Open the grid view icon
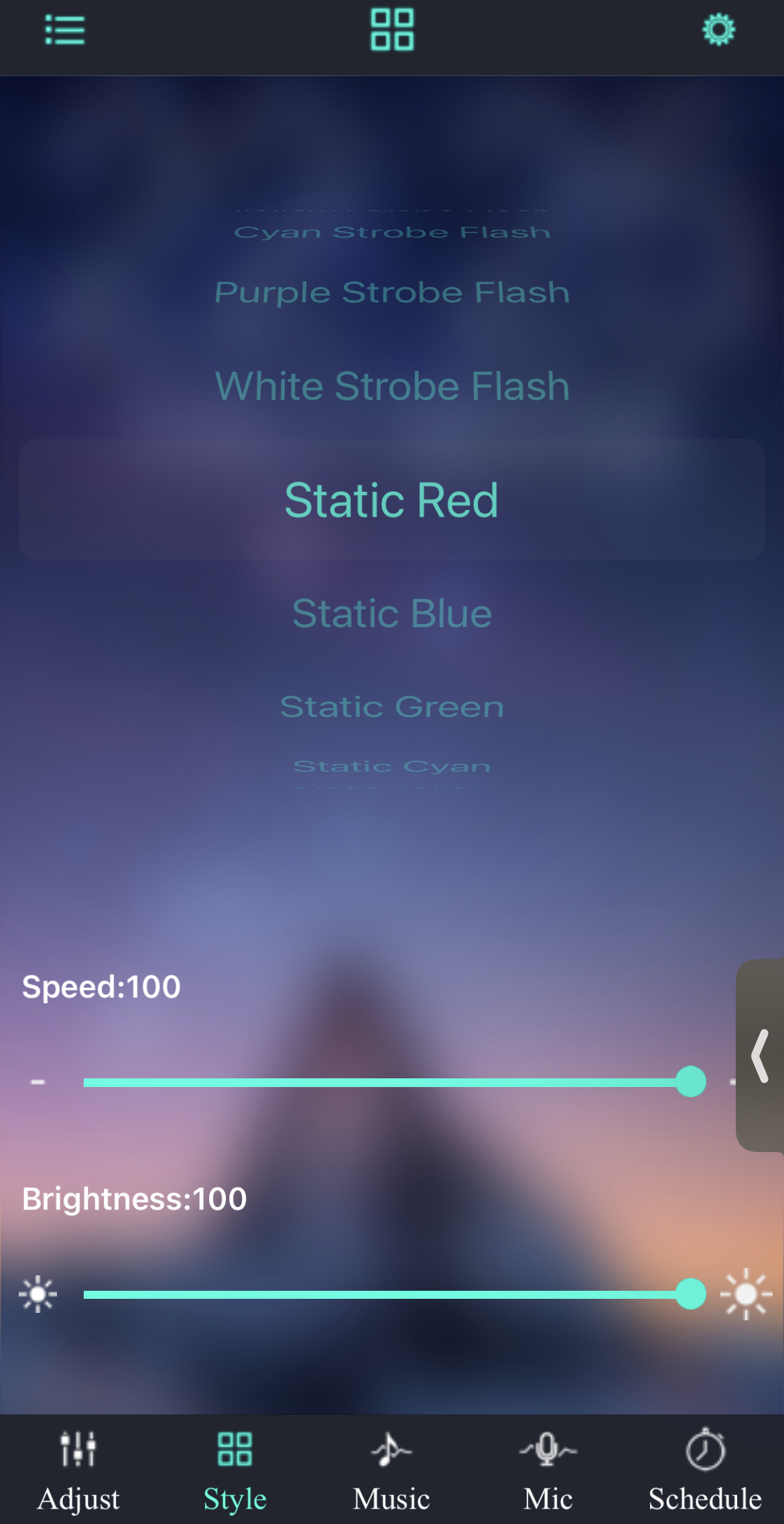 click(x=392, y=30)
